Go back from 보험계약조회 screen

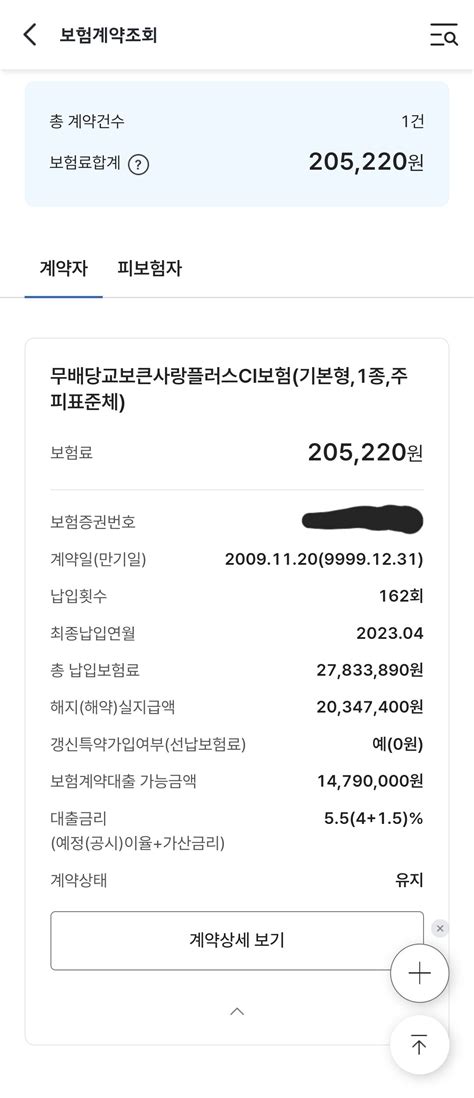pos(29,34)
